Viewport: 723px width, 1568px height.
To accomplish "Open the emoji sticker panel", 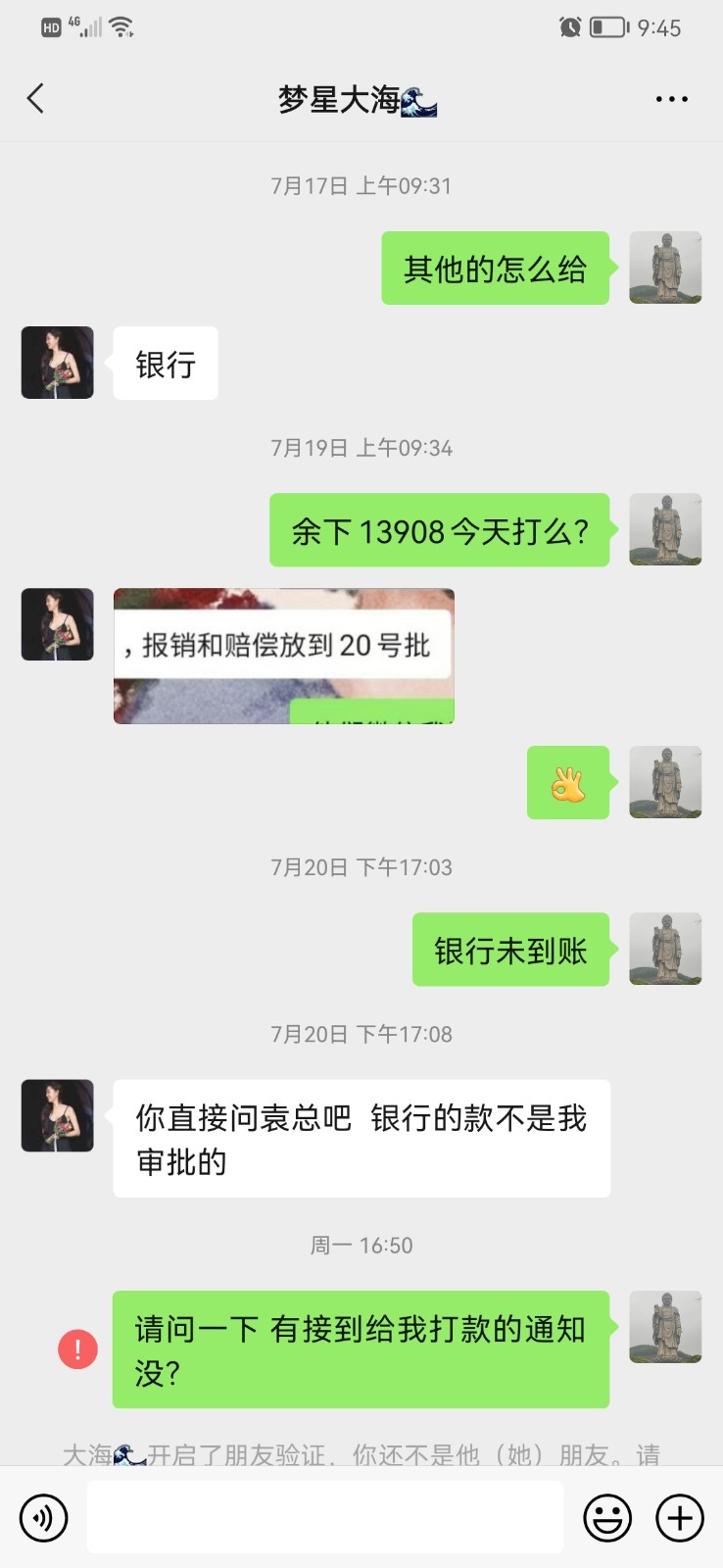I will (607, 1518).
